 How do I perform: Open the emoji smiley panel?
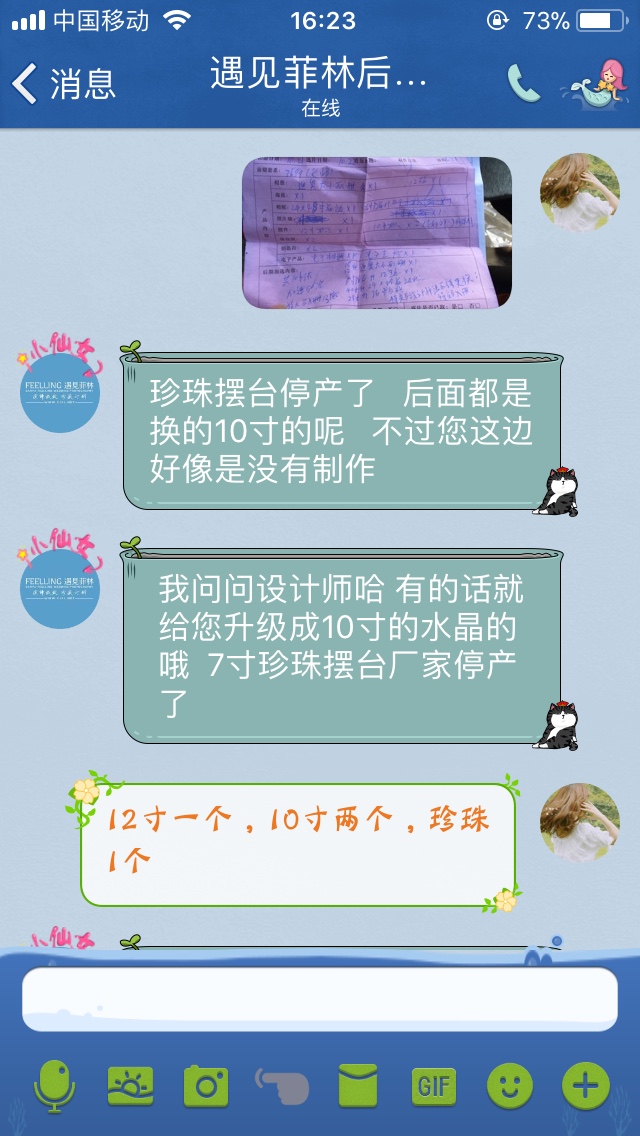coord(510,1085)
